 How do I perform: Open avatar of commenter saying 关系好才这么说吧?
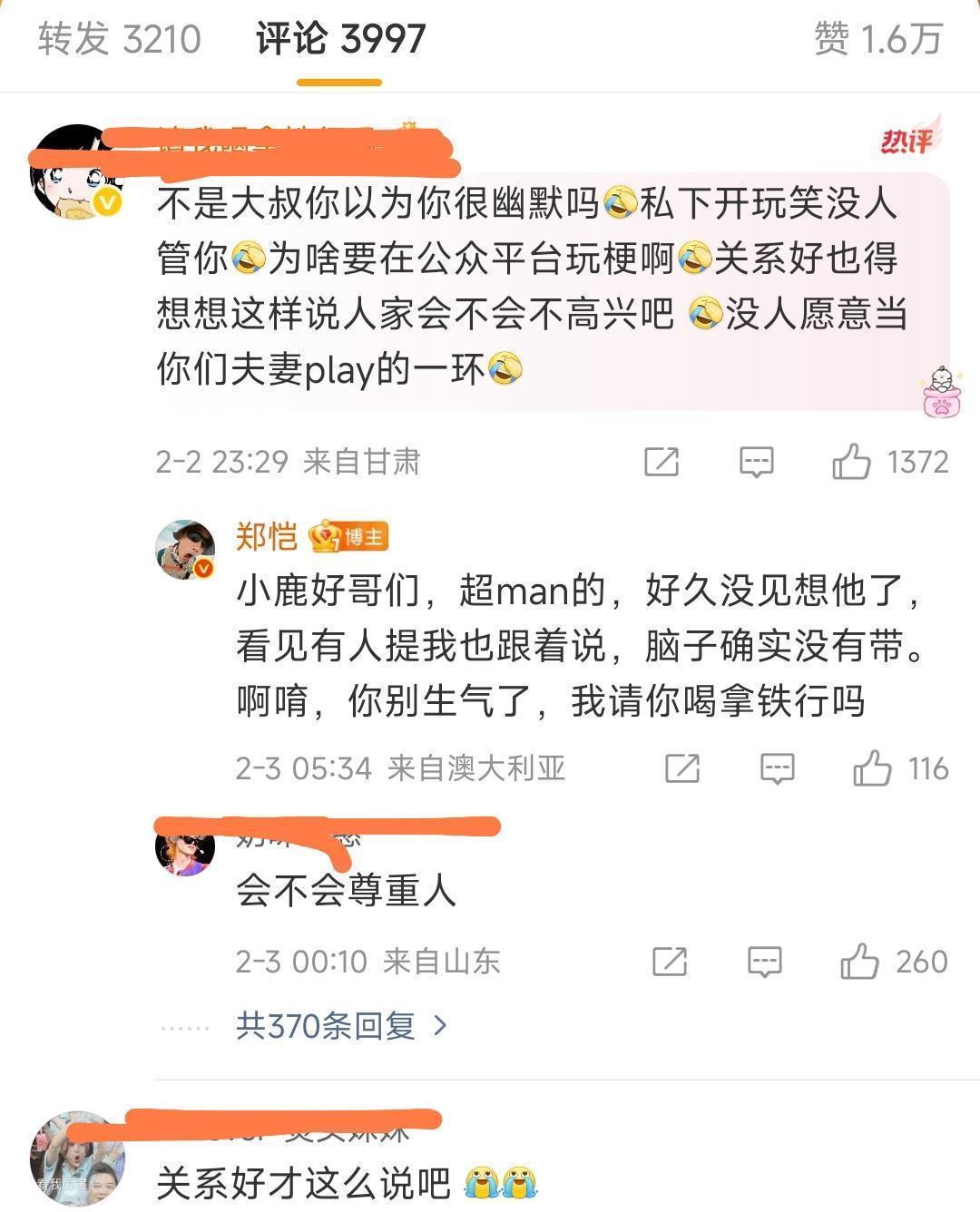click(77, 1158)
